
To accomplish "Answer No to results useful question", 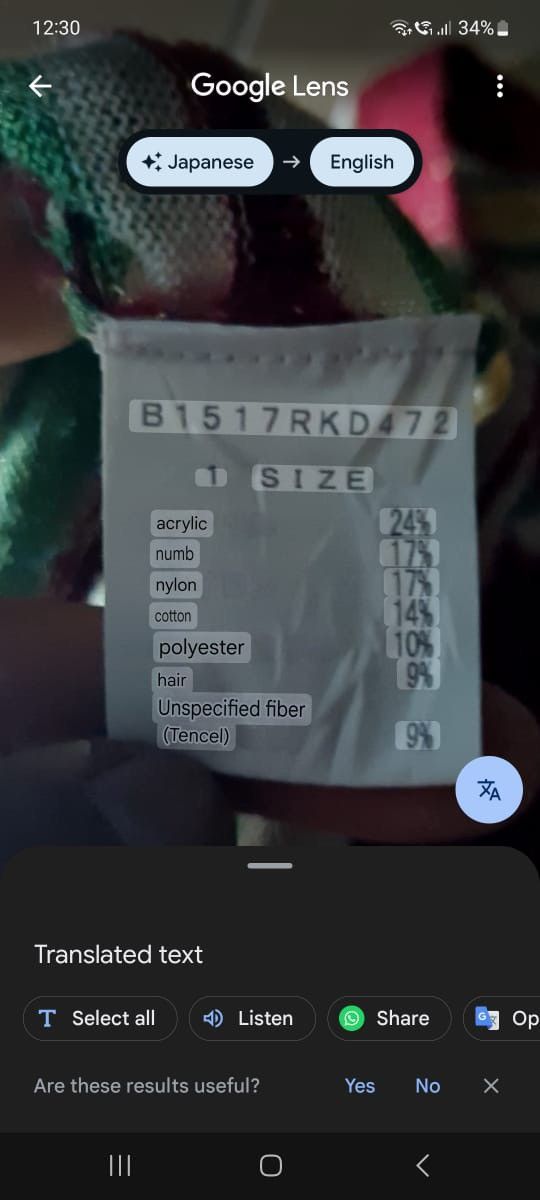I will pos(428,1086).
